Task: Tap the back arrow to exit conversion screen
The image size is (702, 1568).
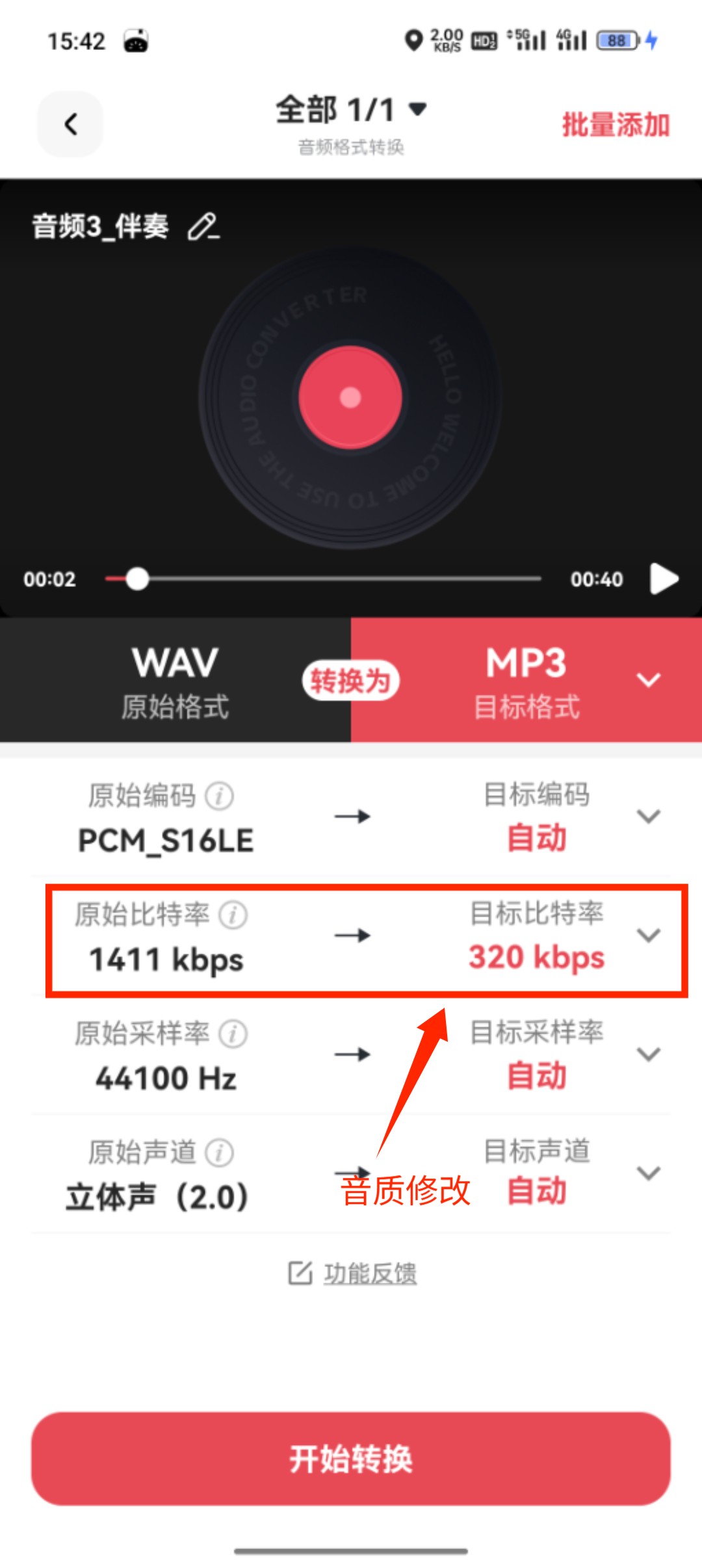Action: click(x=70, y=124)
